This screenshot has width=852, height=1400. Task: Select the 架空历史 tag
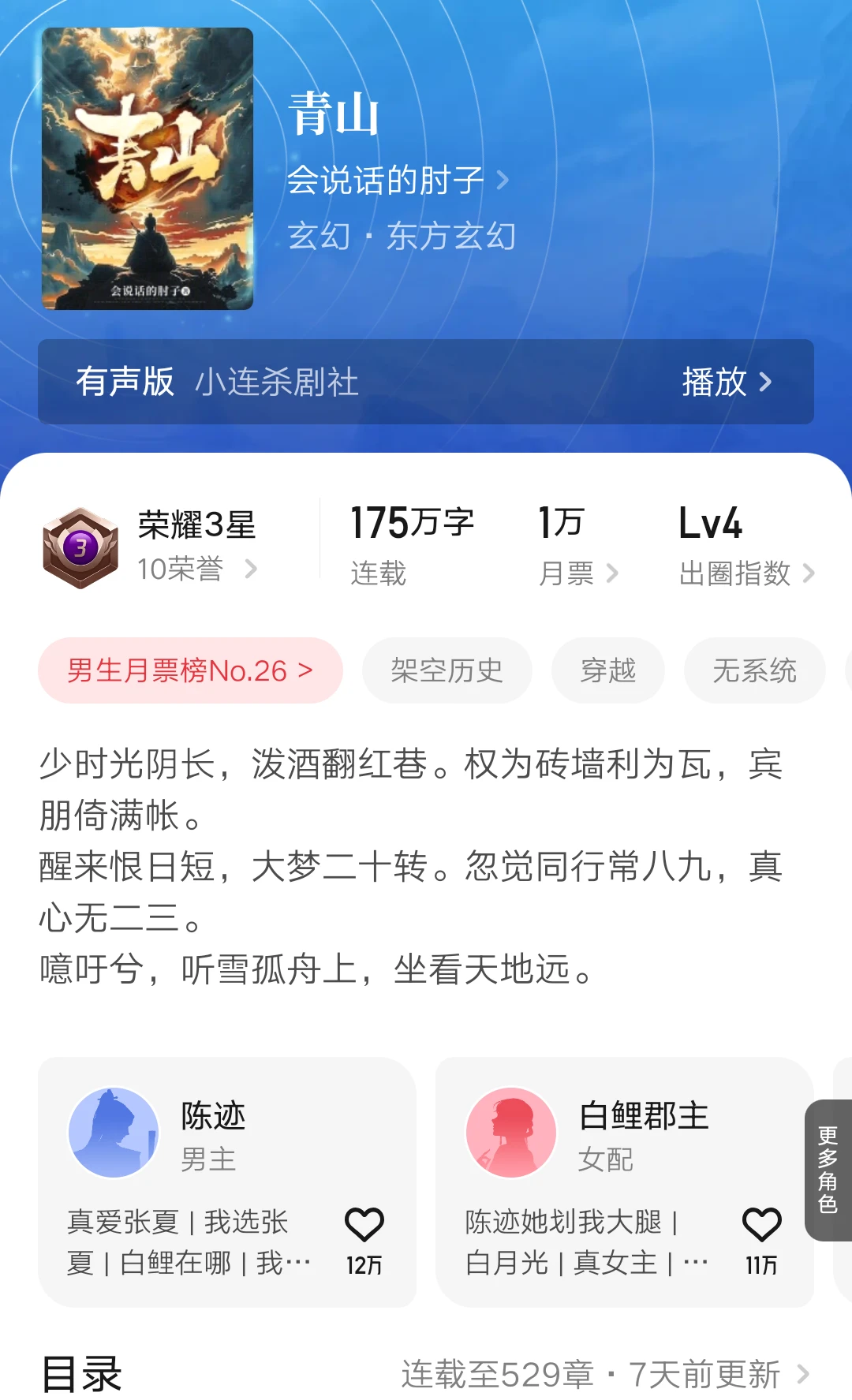tap(447, 670)
